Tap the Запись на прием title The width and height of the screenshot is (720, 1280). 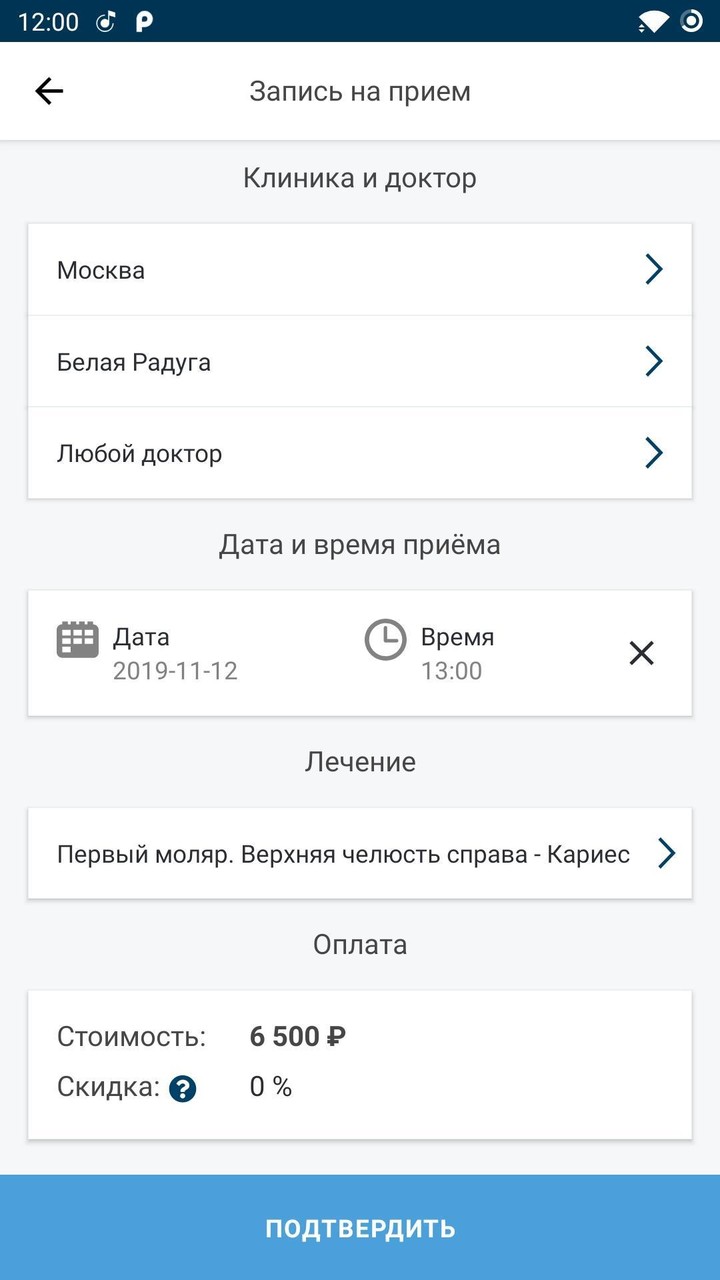tap(361, 90)
